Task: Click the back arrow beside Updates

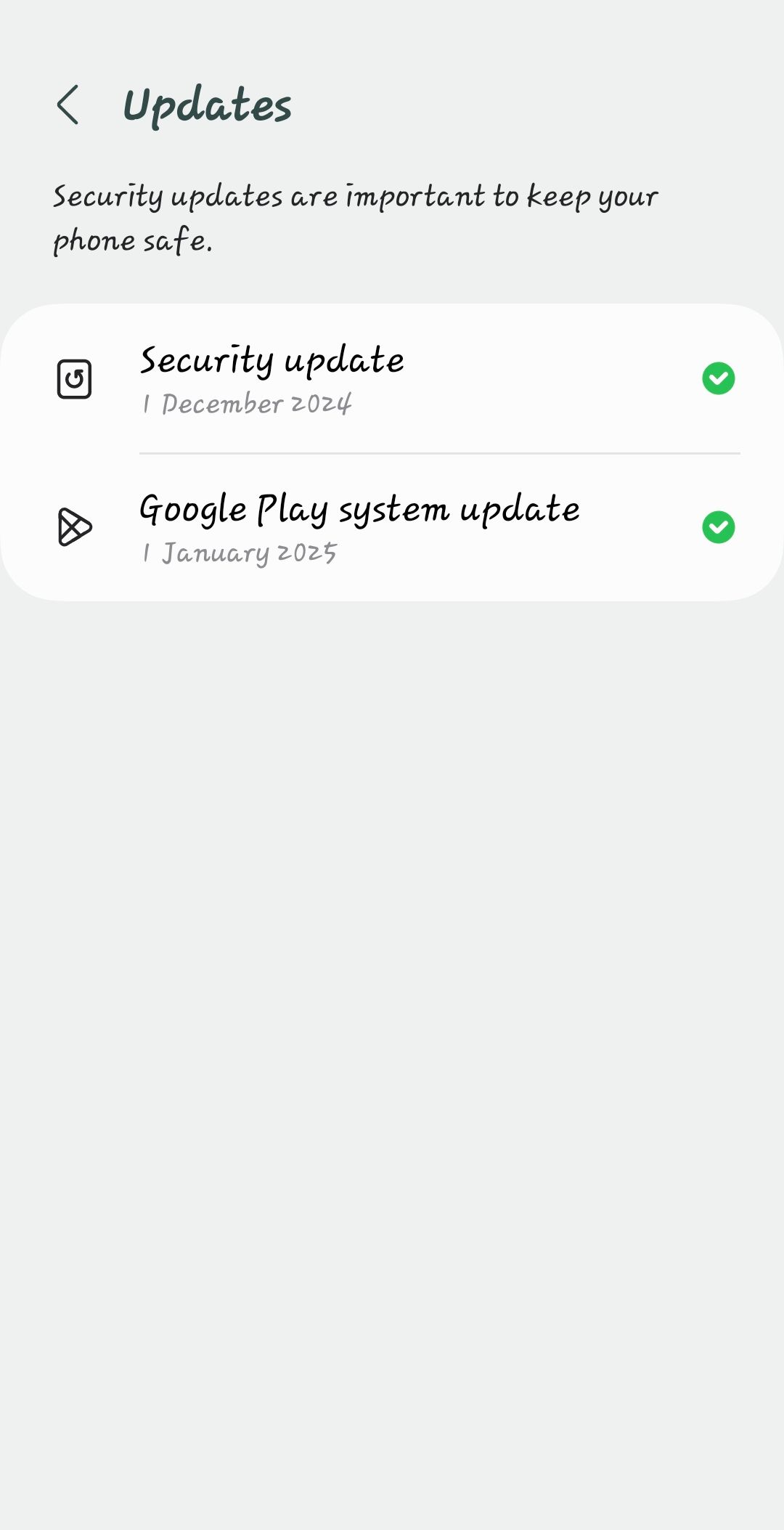Action: (x=70, y=105)
